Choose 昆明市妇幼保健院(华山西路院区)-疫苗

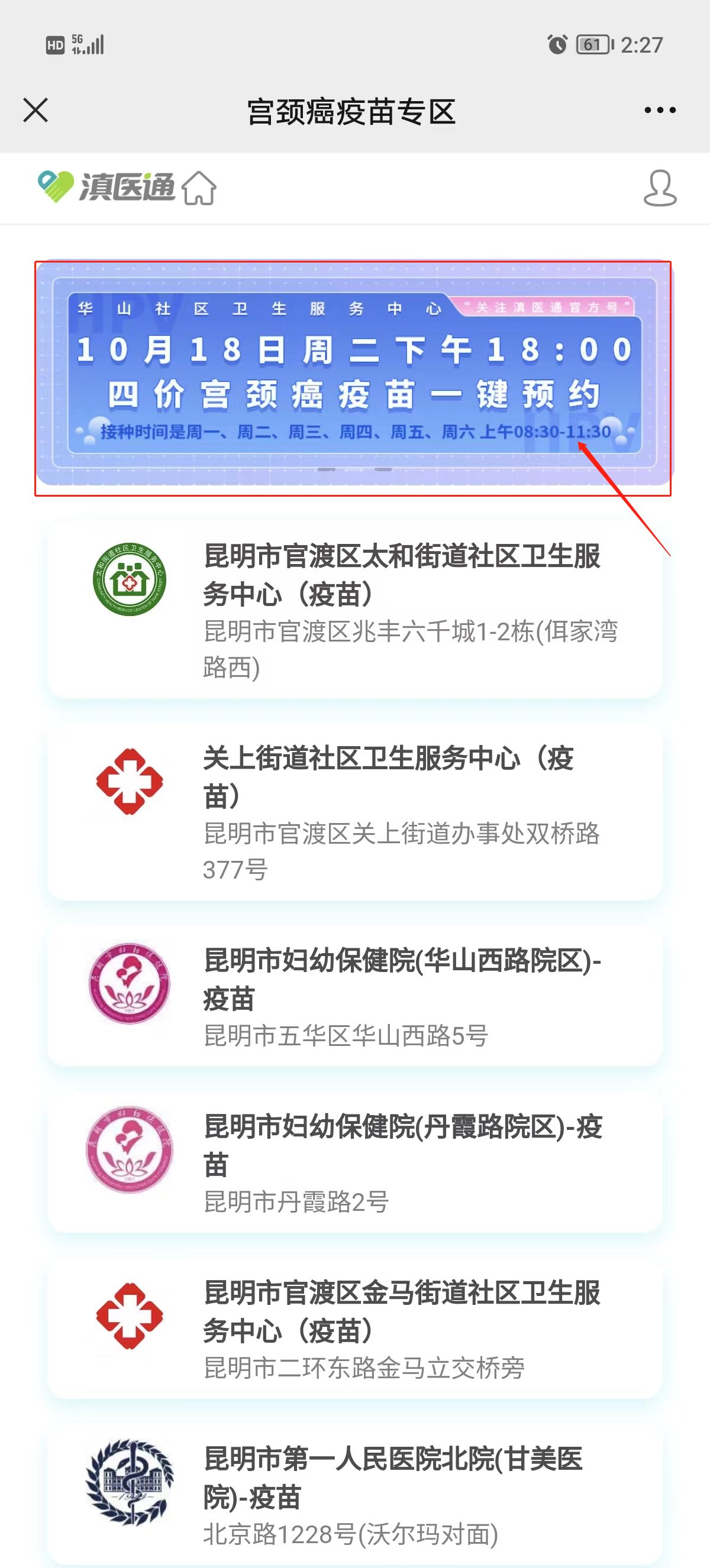(354, 995)
